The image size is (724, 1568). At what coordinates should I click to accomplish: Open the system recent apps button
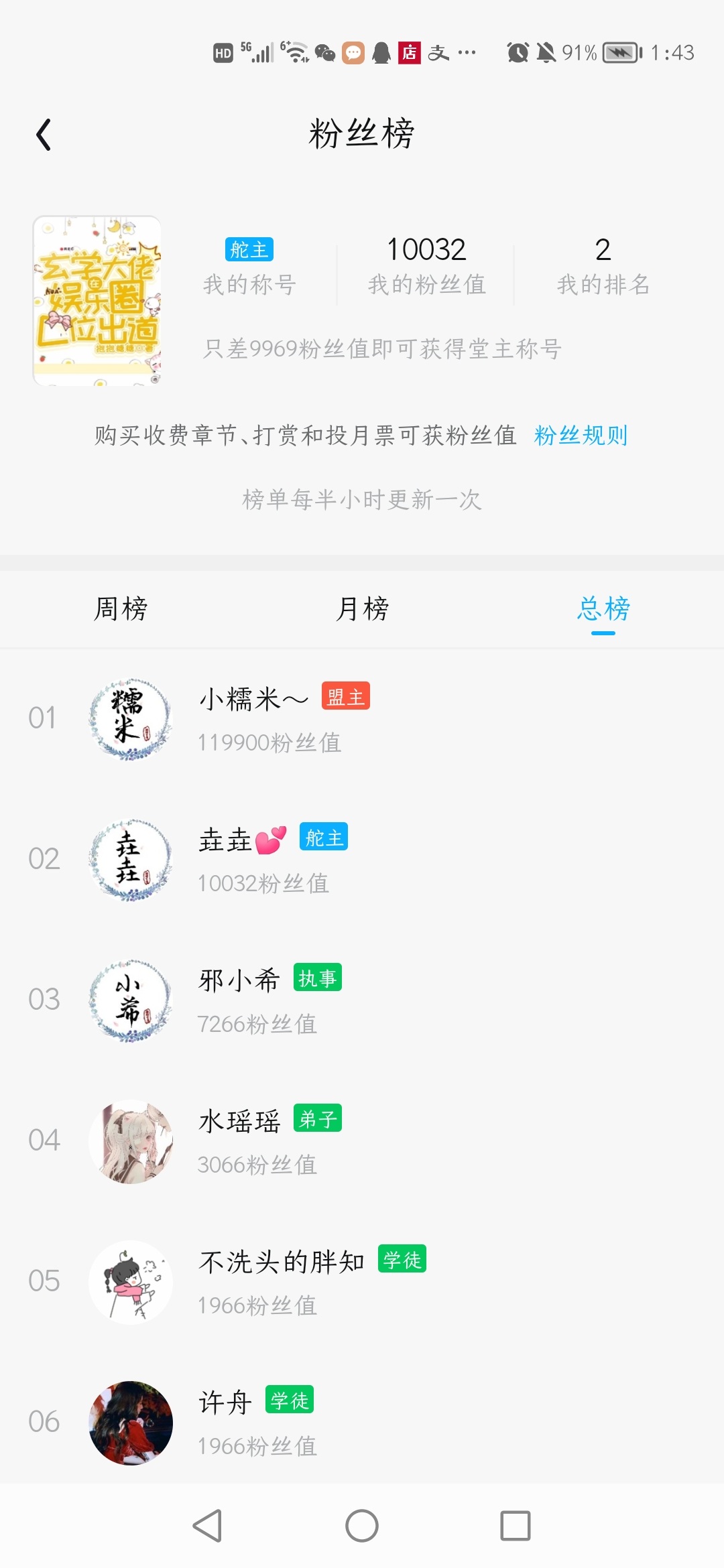[516, 1526]
